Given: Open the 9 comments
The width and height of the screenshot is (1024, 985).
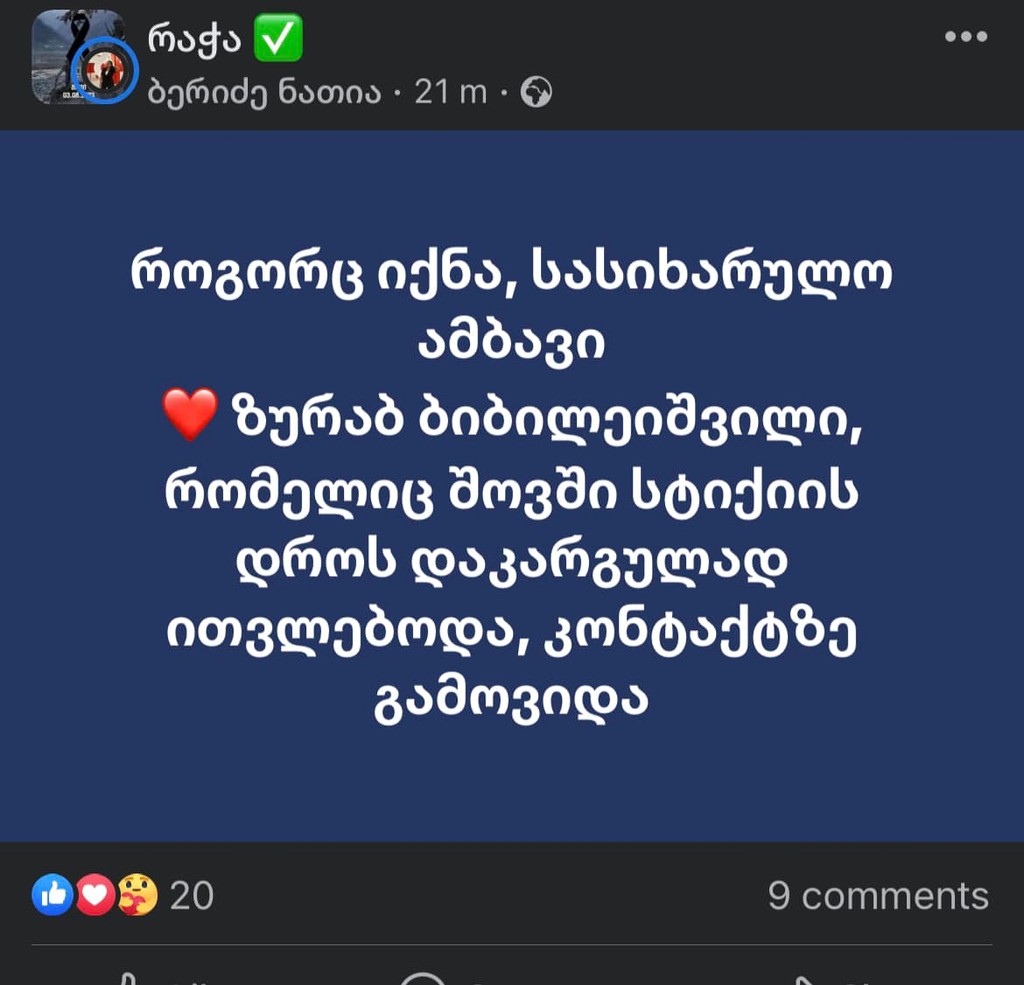Looking at the screenshot, I should pos(877,895).
